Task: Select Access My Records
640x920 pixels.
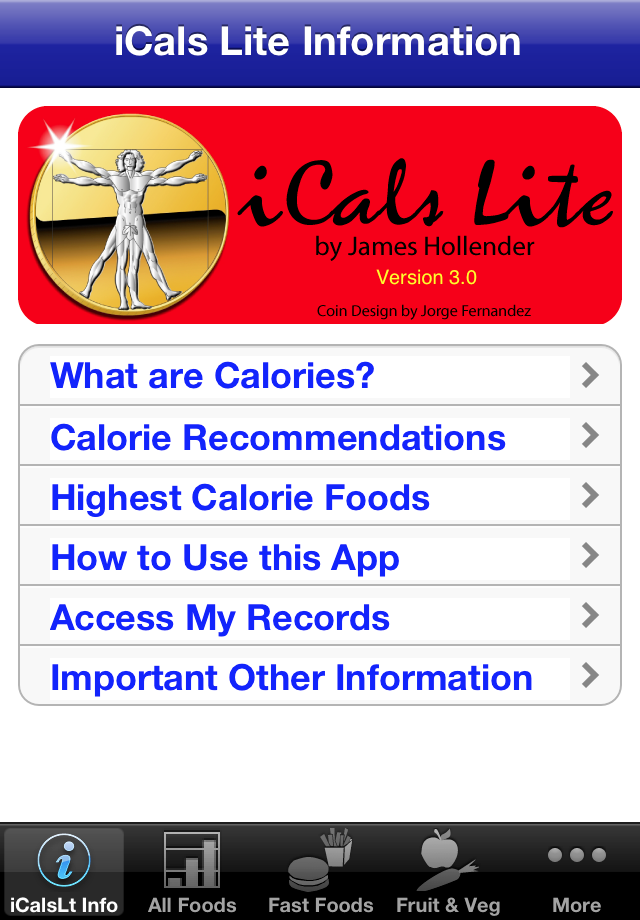Action: click(x=320, y=617)
